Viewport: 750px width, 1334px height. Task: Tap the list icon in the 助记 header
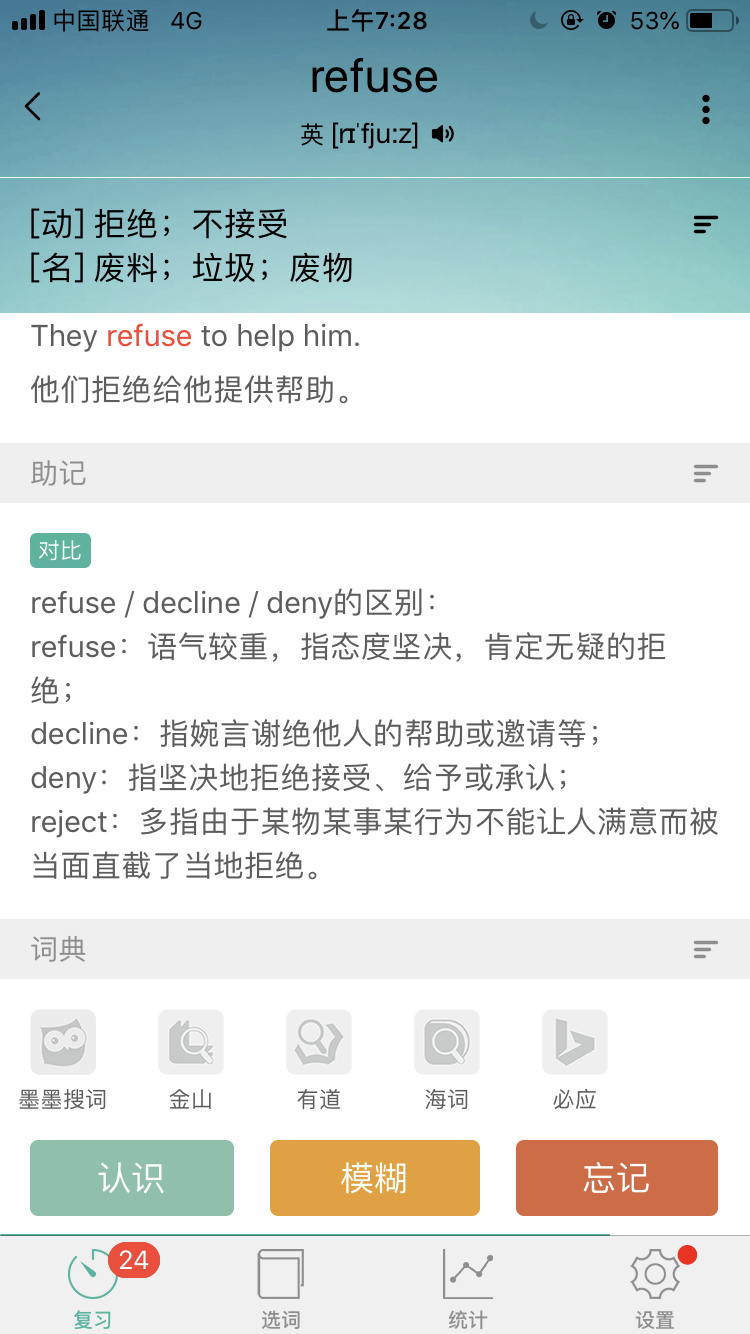point(705,473)
